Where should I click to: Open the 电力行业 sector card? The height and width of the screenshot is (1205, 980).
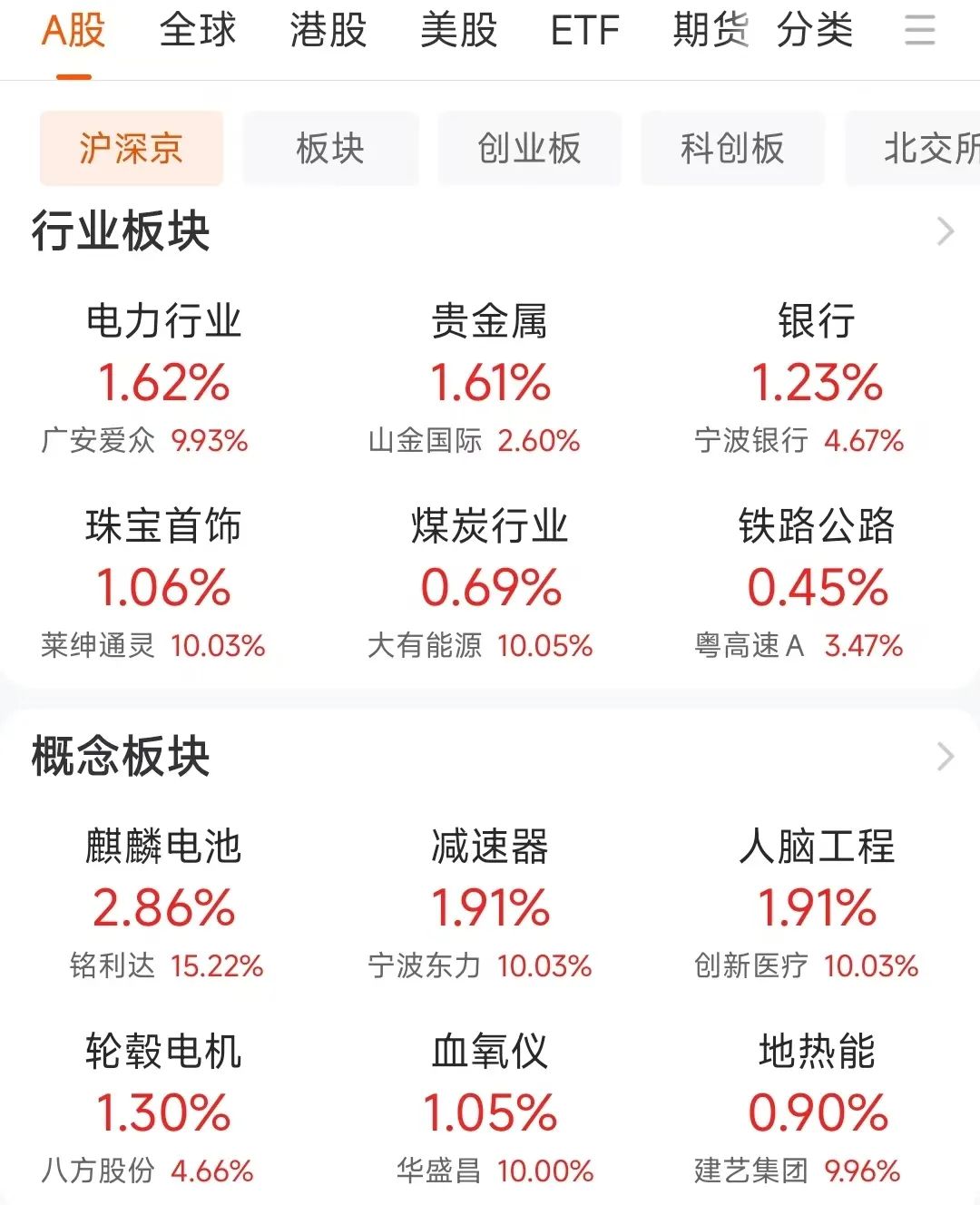(x=163, y=379)
